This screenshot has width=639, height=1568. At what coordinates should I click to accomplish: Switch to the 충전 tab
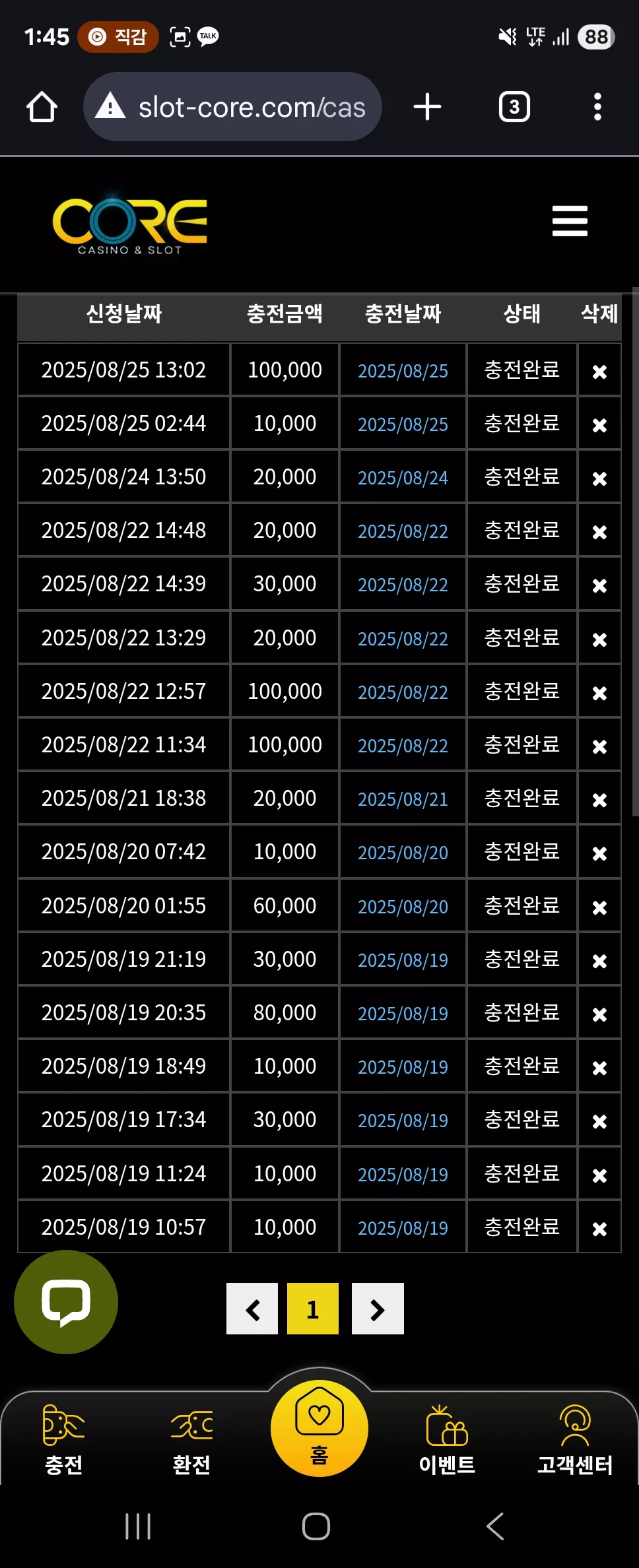point(63,1440)
